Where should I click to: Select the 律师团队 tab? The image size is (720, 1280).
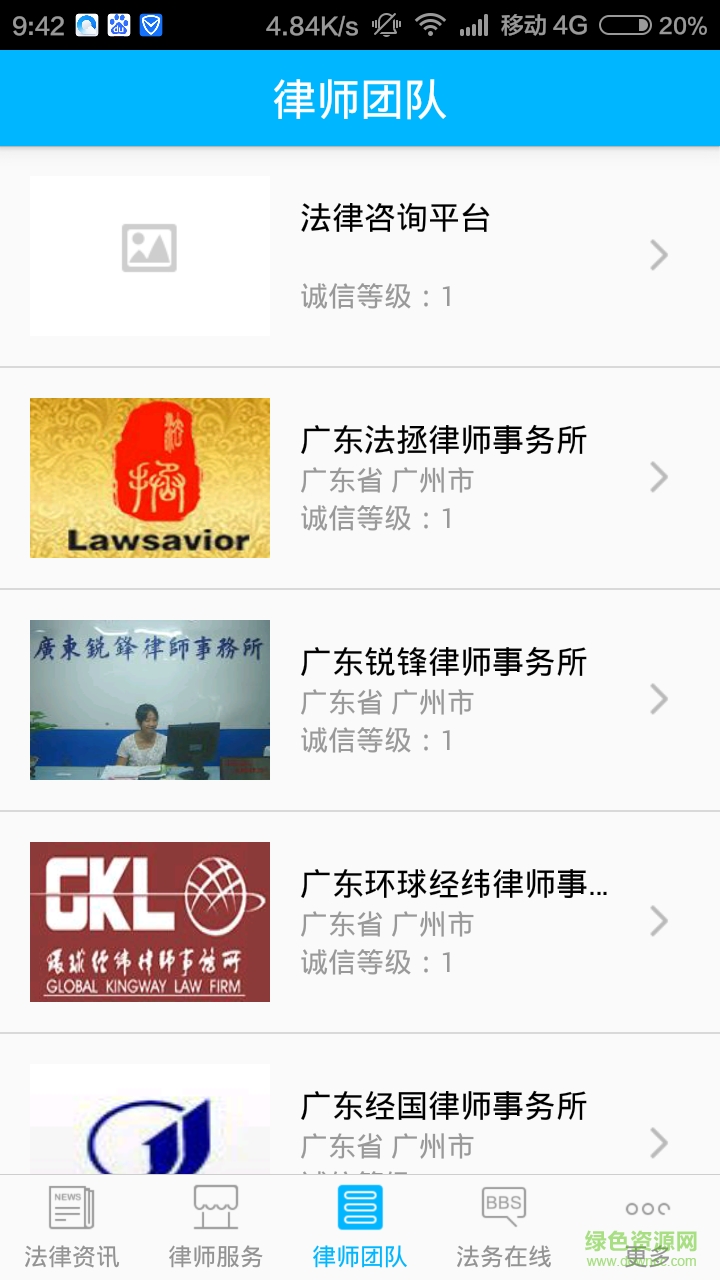[360, 1227]
